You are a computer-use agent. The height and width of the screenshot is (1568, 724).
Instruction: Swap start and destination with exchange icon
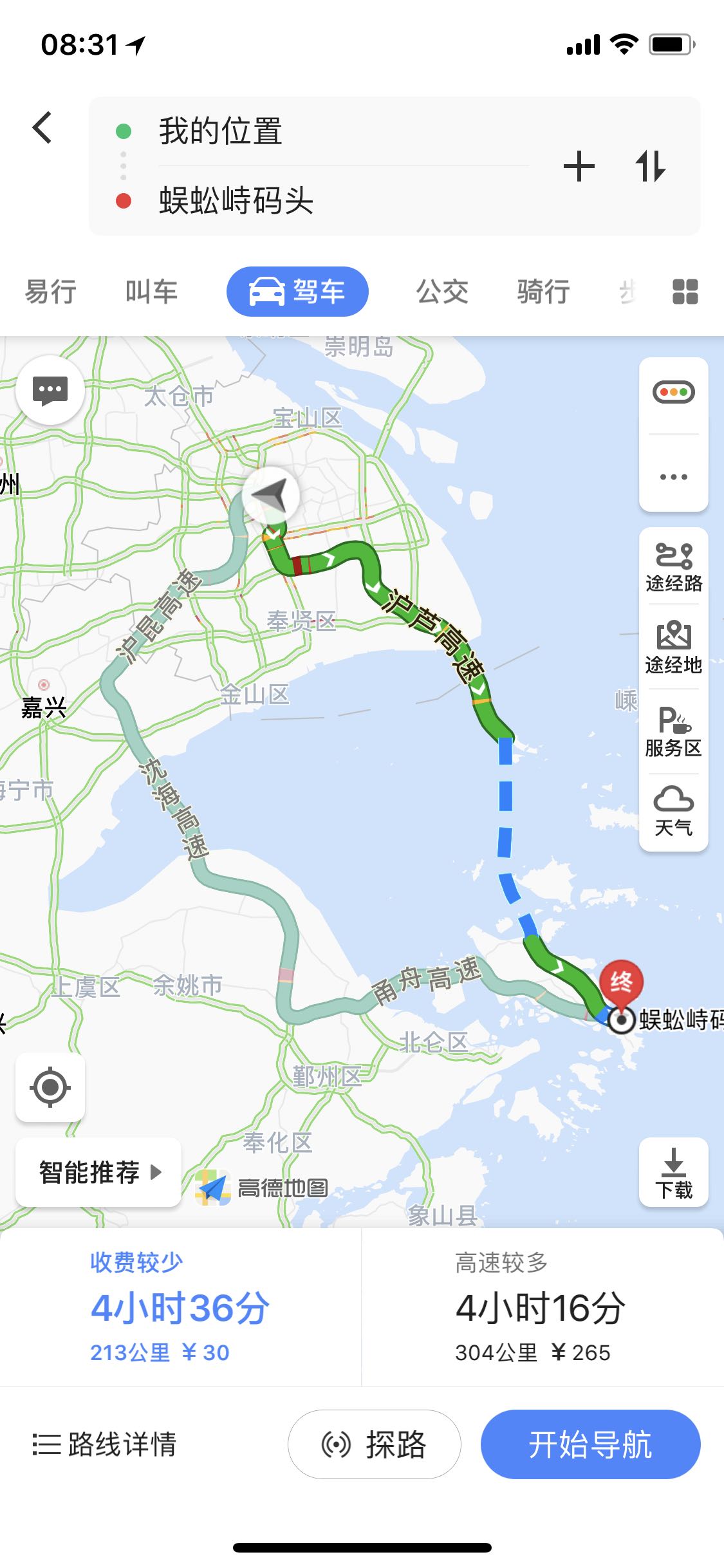652,165
